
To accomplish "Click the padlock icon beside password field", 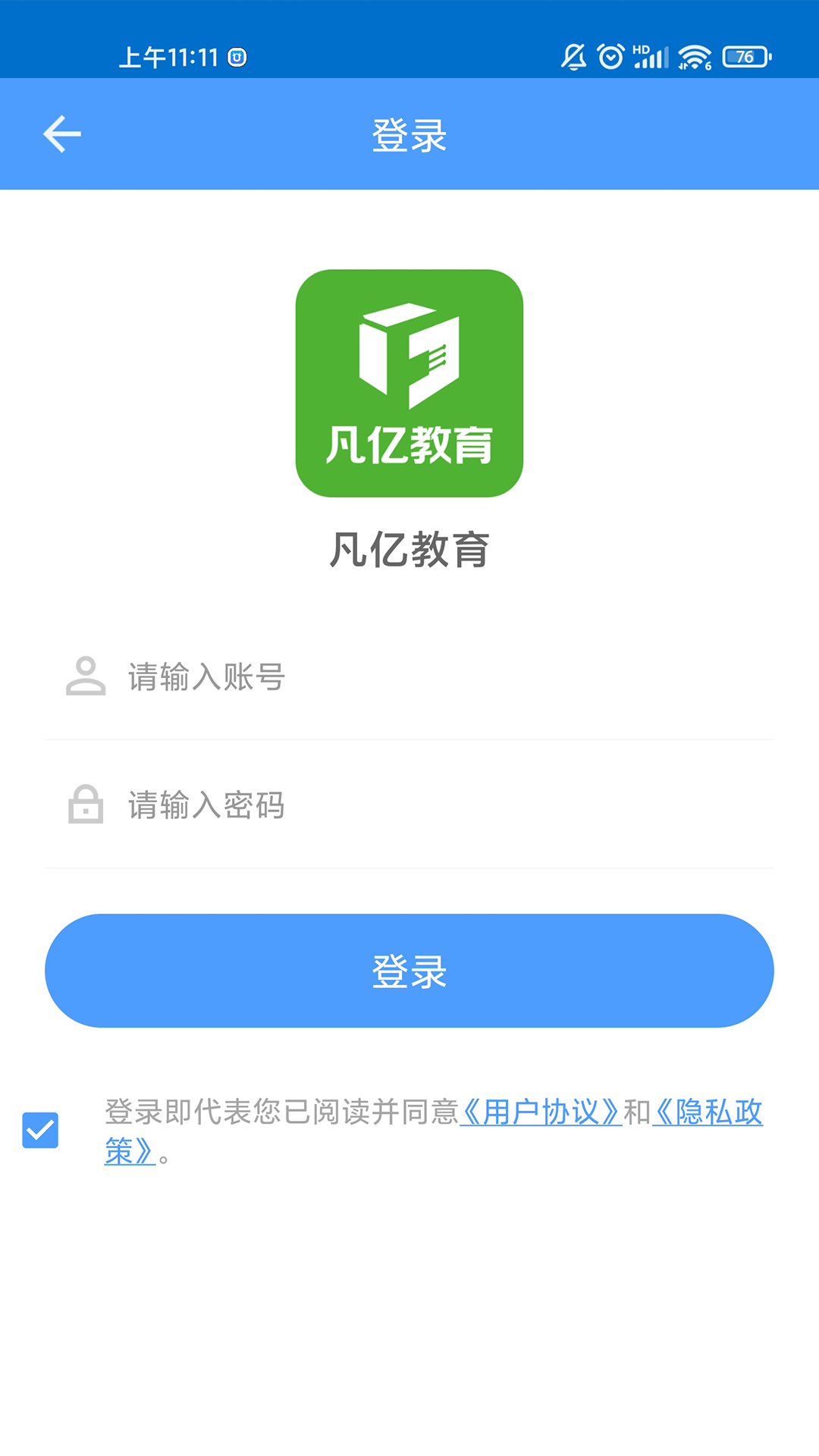I will pos(85,805).
